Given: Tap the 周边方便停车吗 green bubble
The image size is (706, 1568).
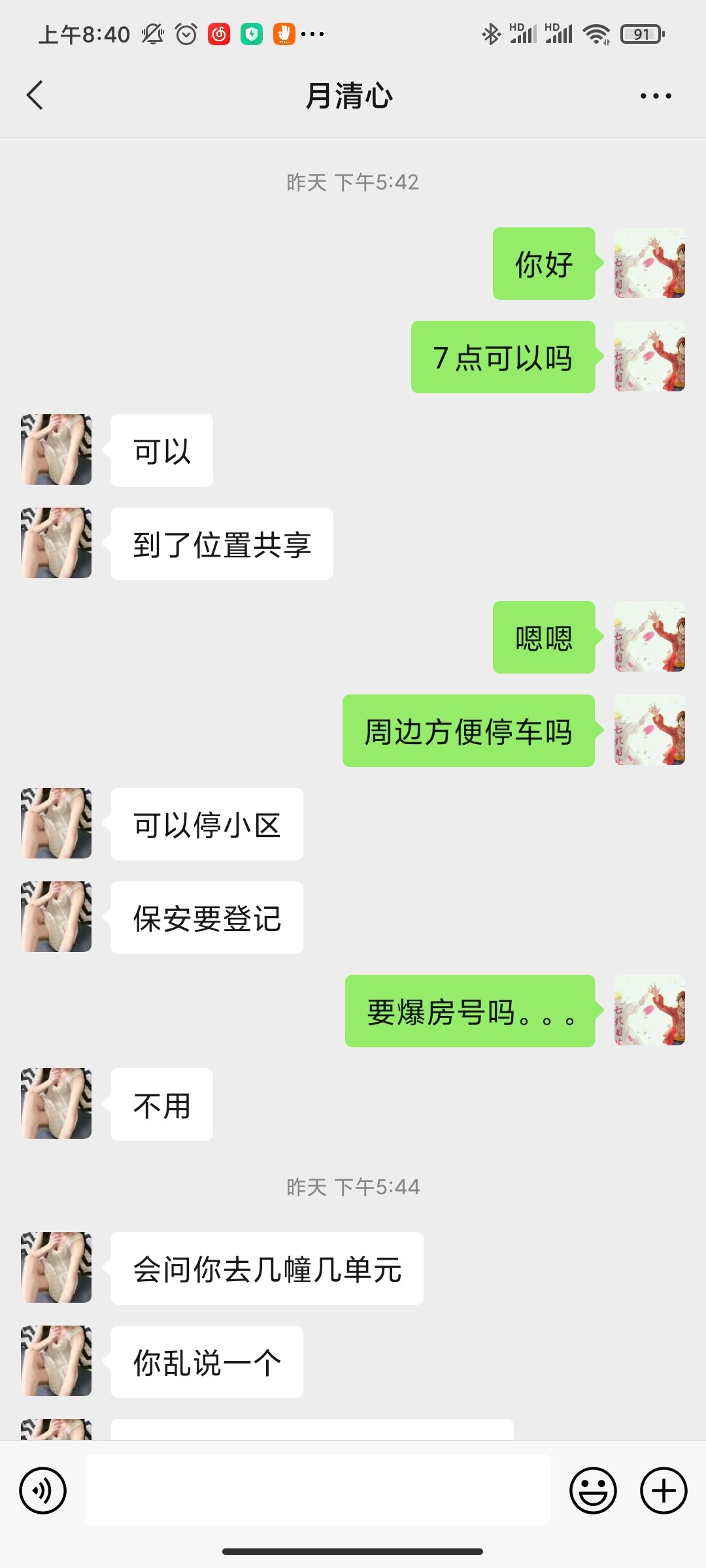Looking at the screenshot, I should (x=468, y=733).
